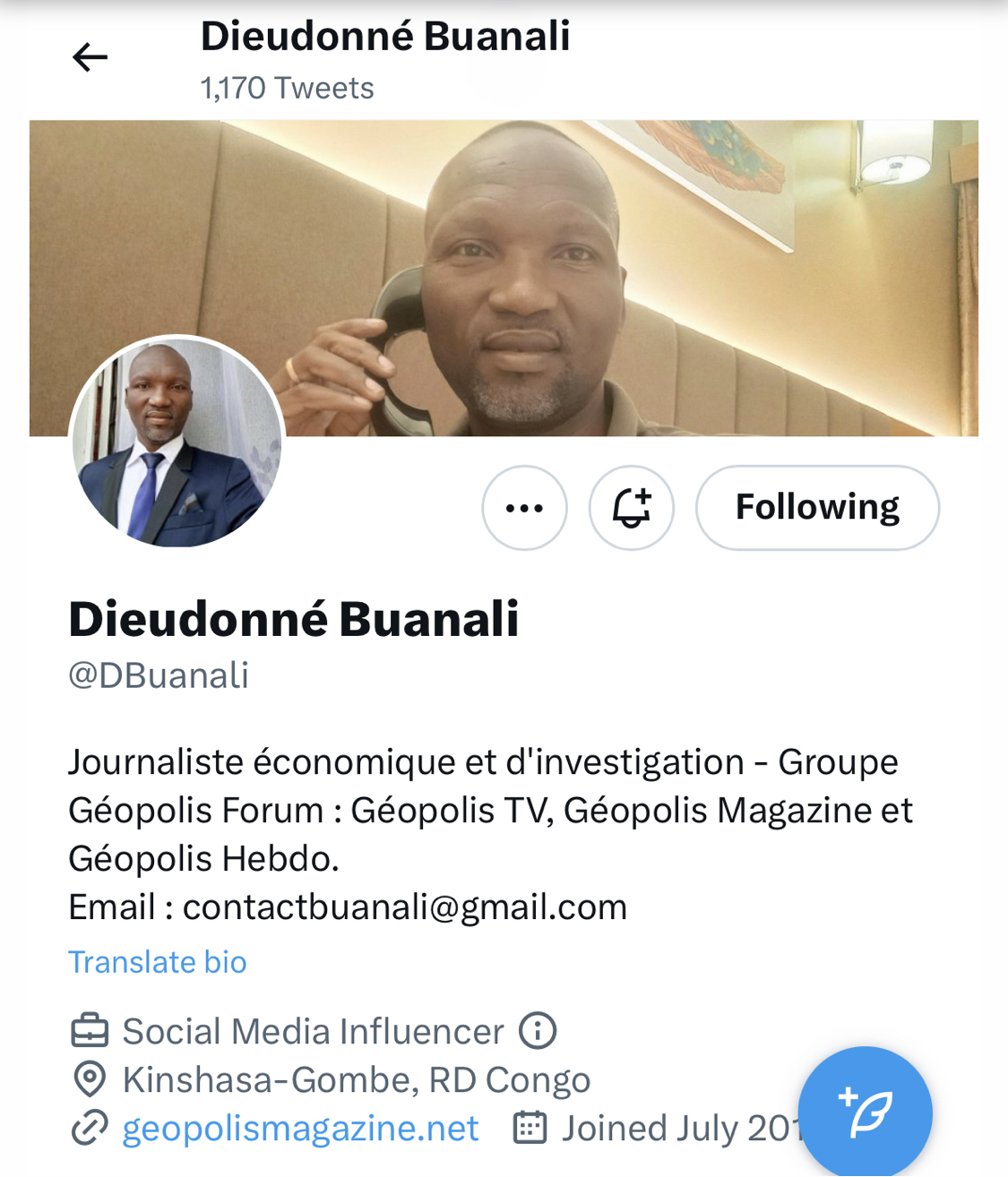The height and width of the screenshot is (1177, 1008).
Task: Turn on notifications for this account
Action: [x=631, y=508]
